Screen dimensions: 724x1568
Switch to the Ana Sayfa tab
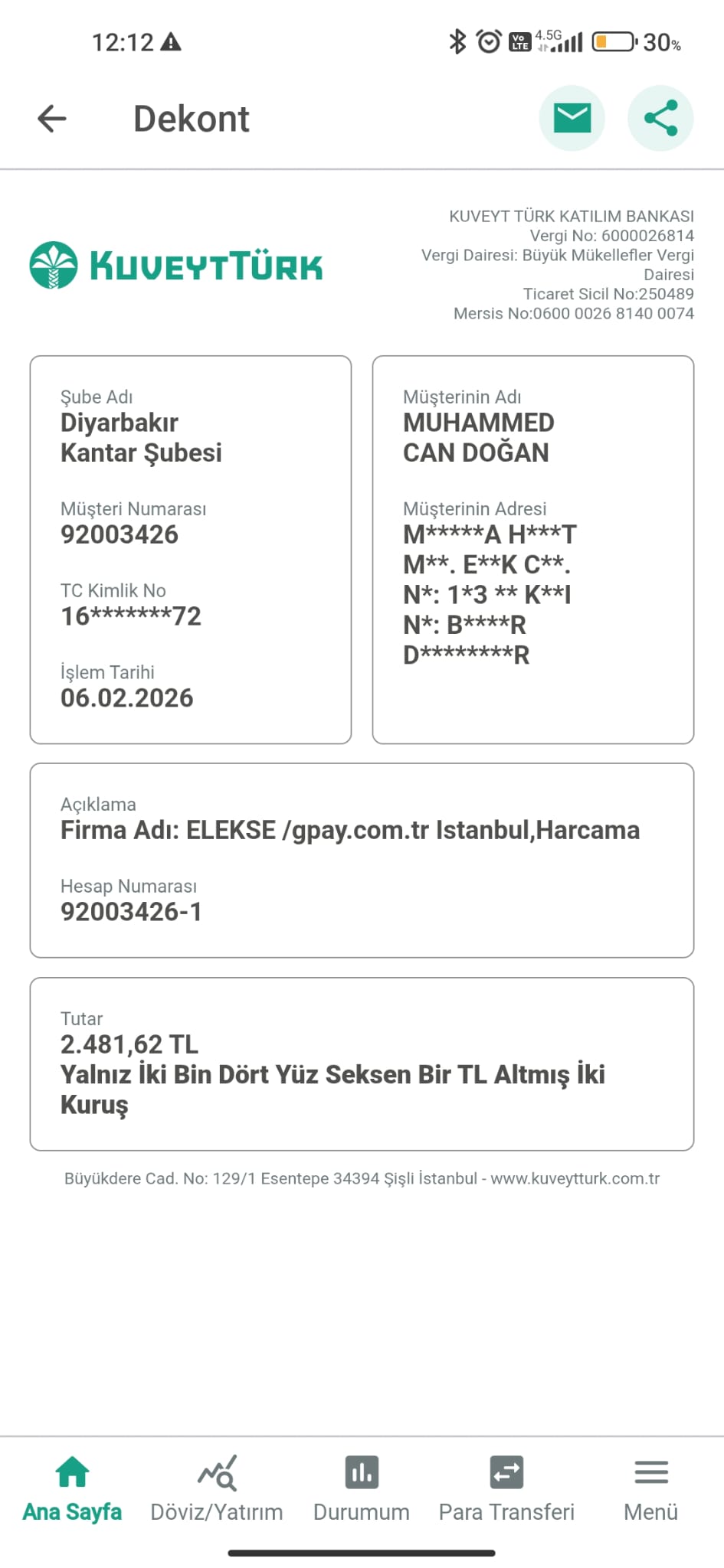coord(72,1490)
